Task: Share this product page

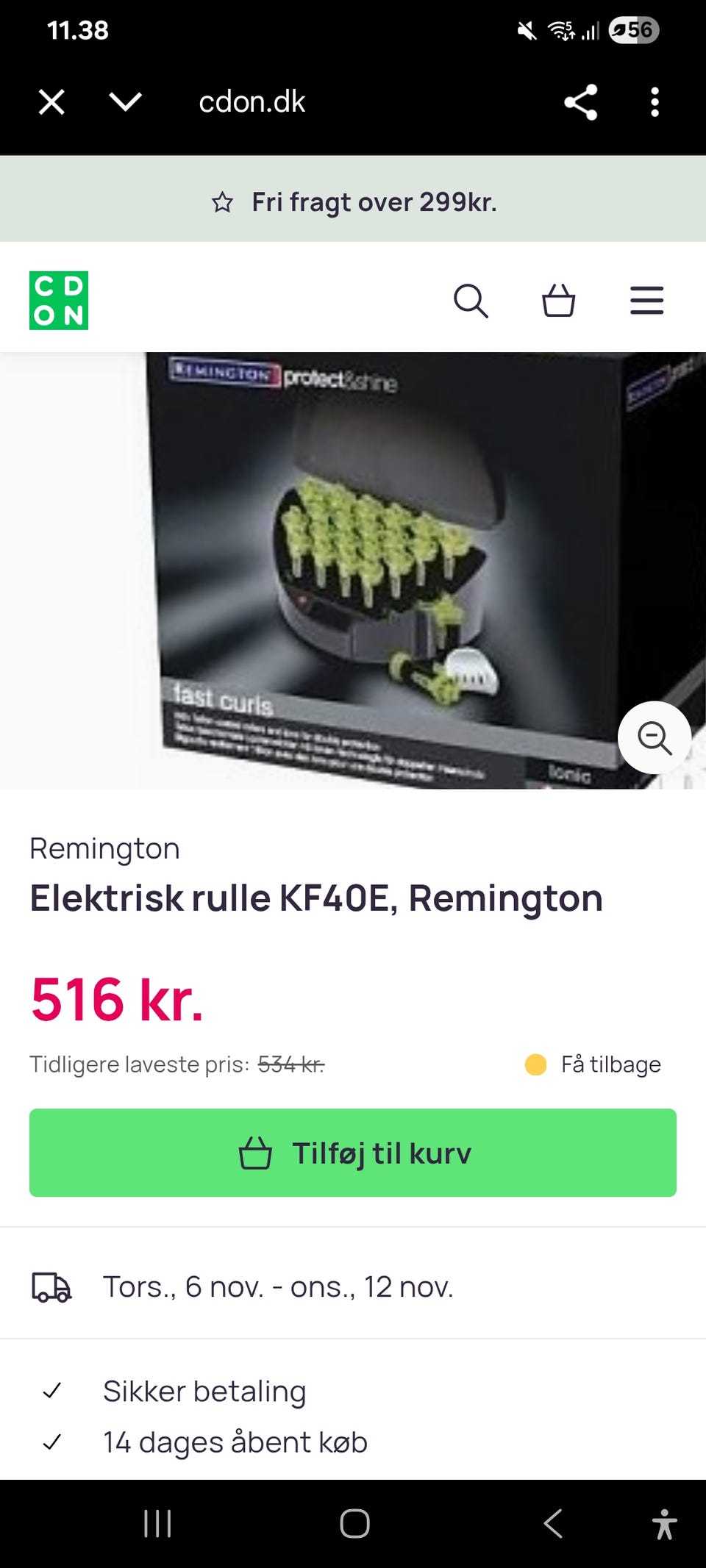Action: pos(581,102)
